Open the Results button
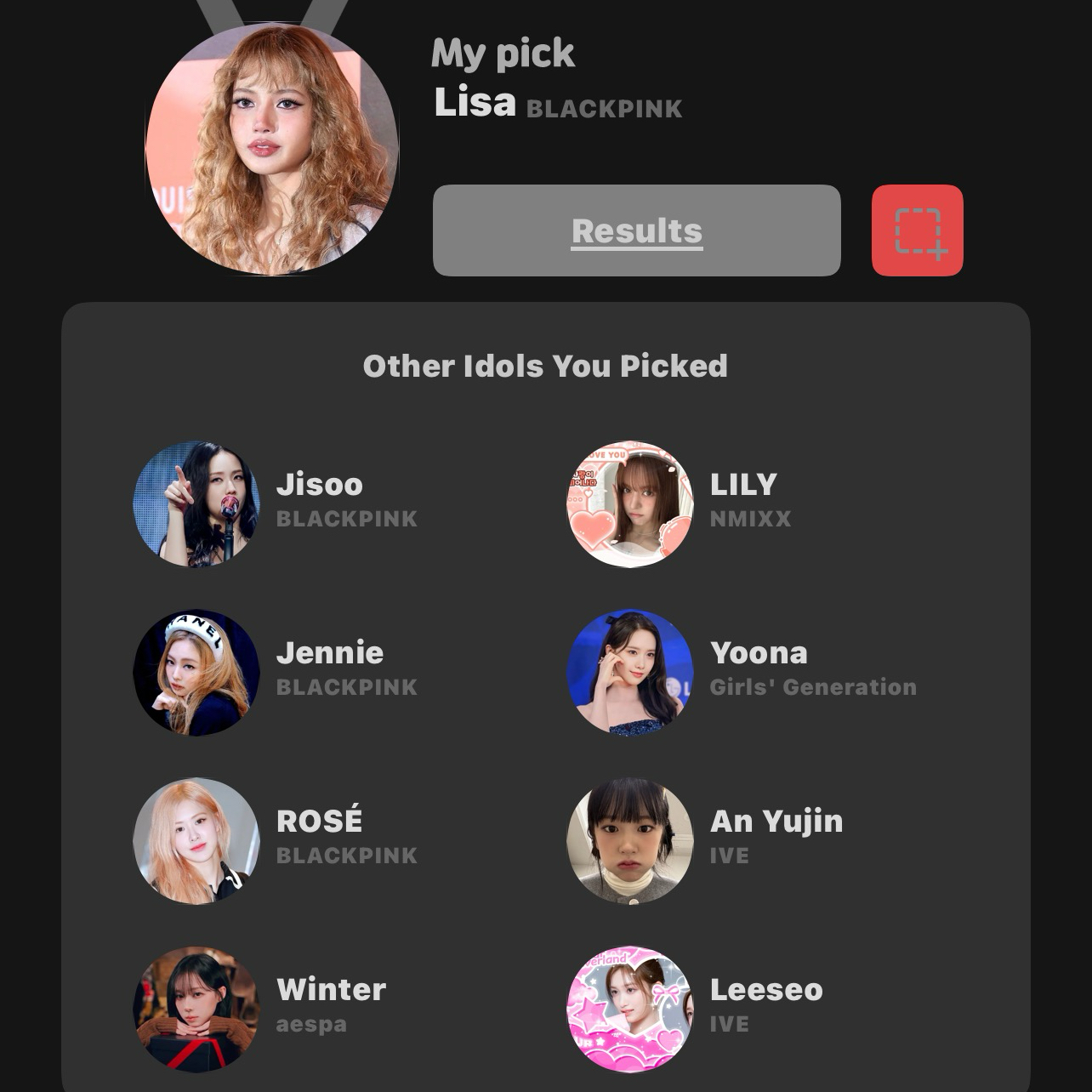Image resolution: width=1092 pixels, height=1092 pixels. point(636,230)
